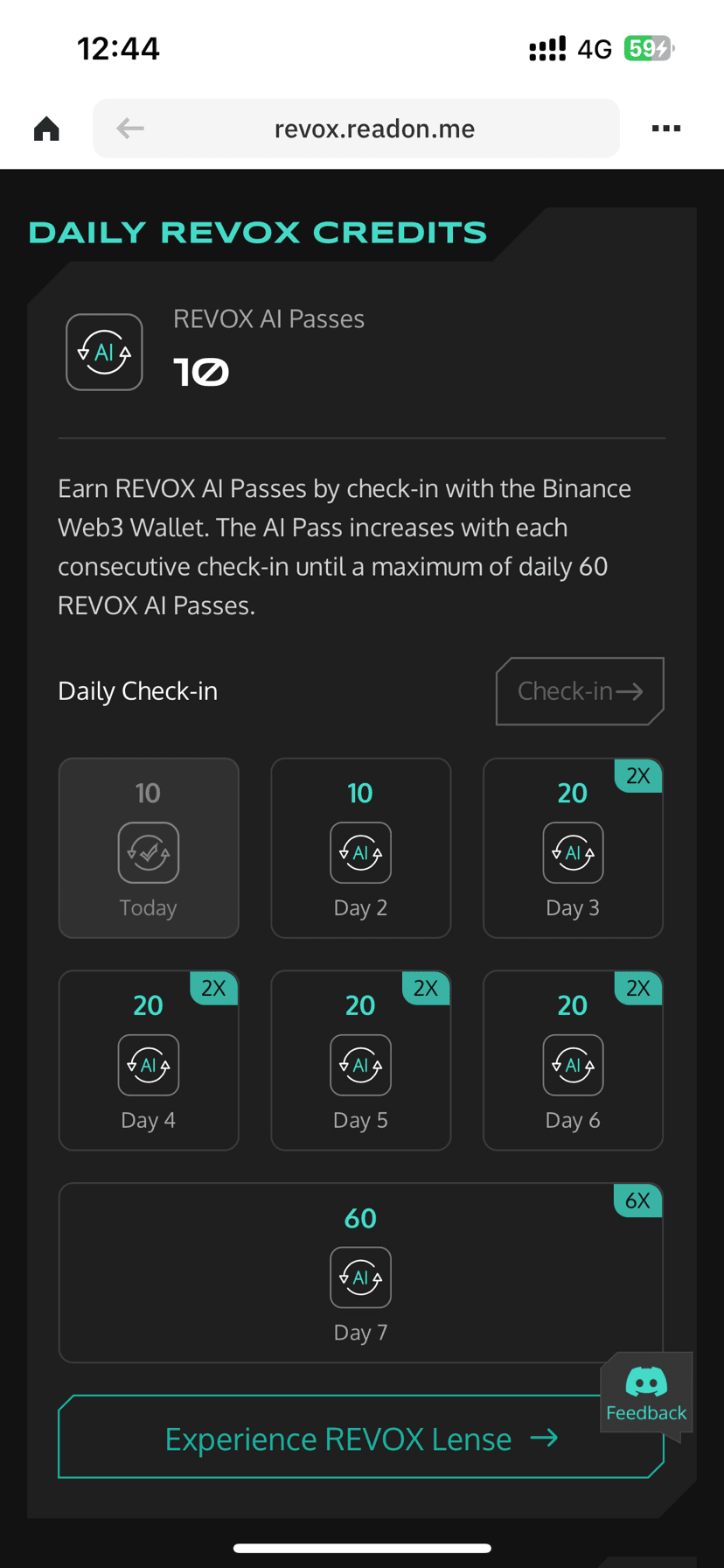Open the Discord Feedback button
This screenshot has width=724, height=1568.
pos(646,1393)
